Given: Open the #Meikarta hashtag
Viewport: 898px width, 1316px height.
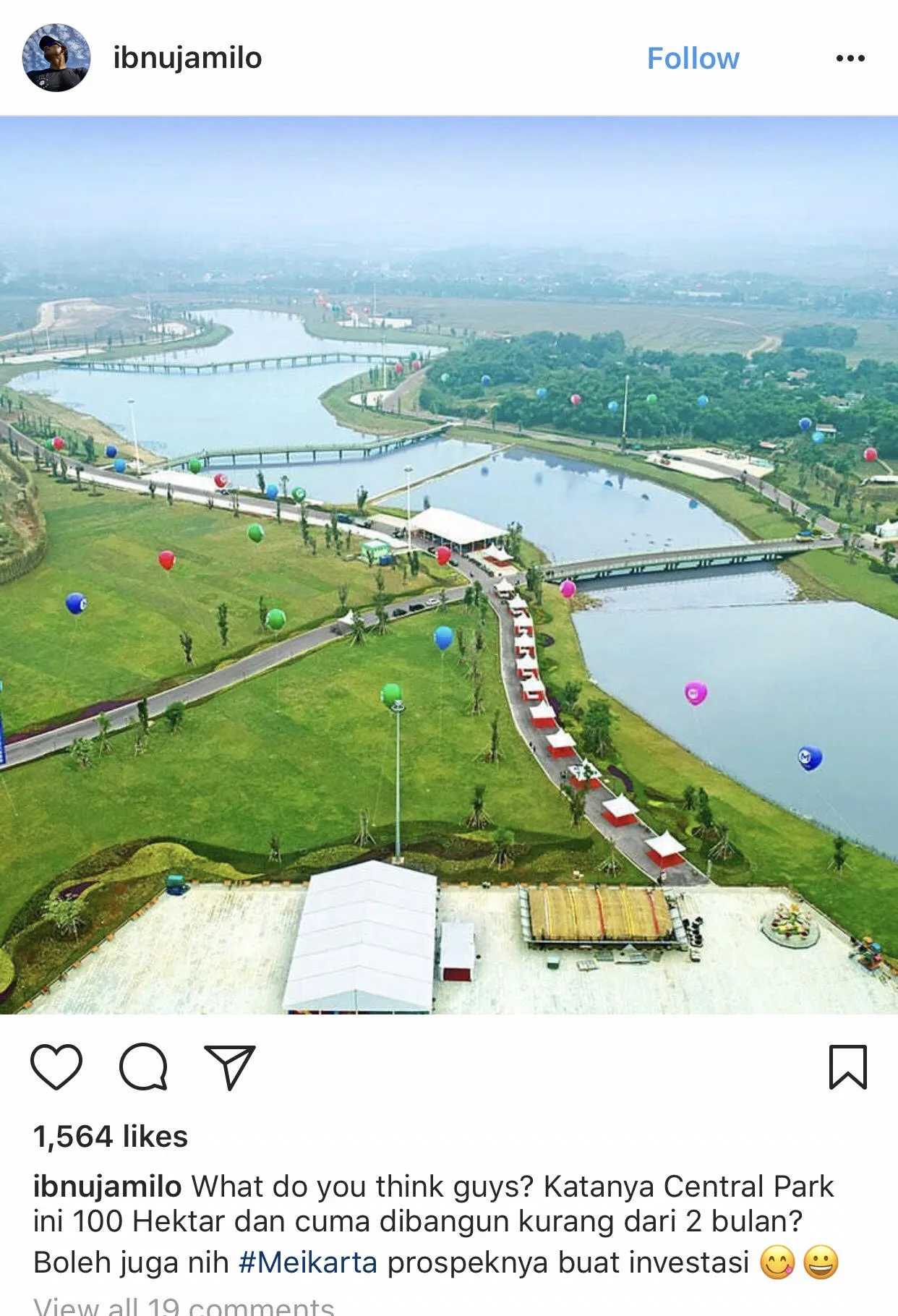Looking at the screenshot, I should [x=308, y=1262].
